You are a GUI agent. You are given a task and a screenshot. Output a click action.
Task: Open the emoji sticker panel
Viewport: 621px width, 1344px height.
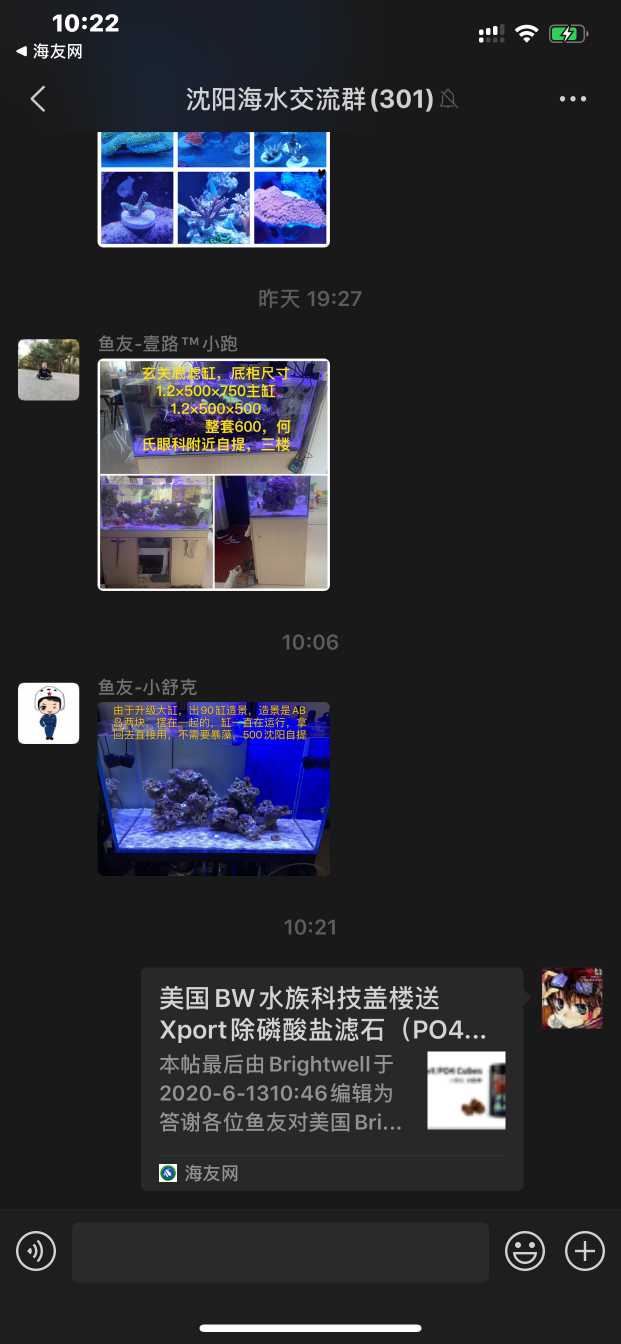pyautogui.click(x=525, y=1251)
